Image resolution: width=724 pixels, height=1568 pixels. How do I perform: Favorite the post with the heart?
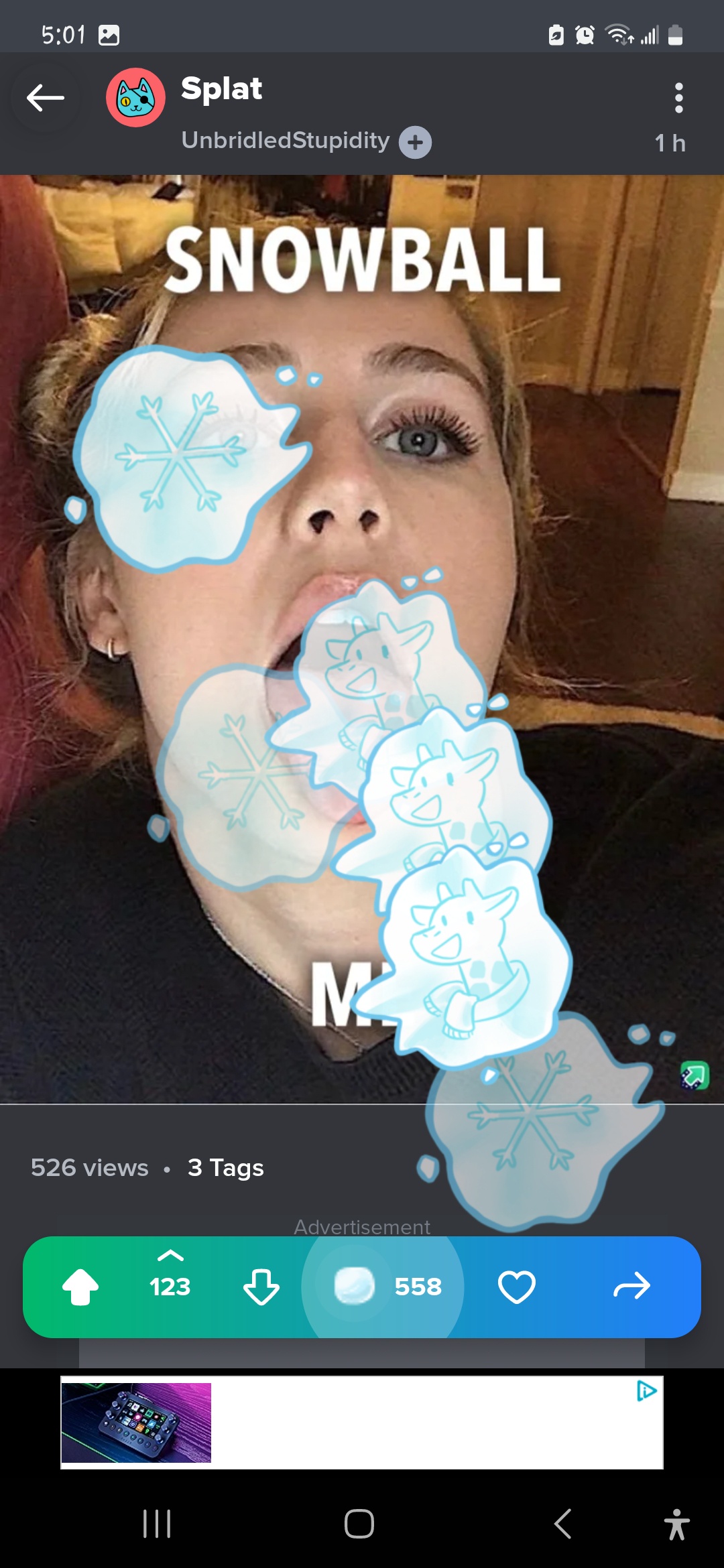coord(516,1287)
